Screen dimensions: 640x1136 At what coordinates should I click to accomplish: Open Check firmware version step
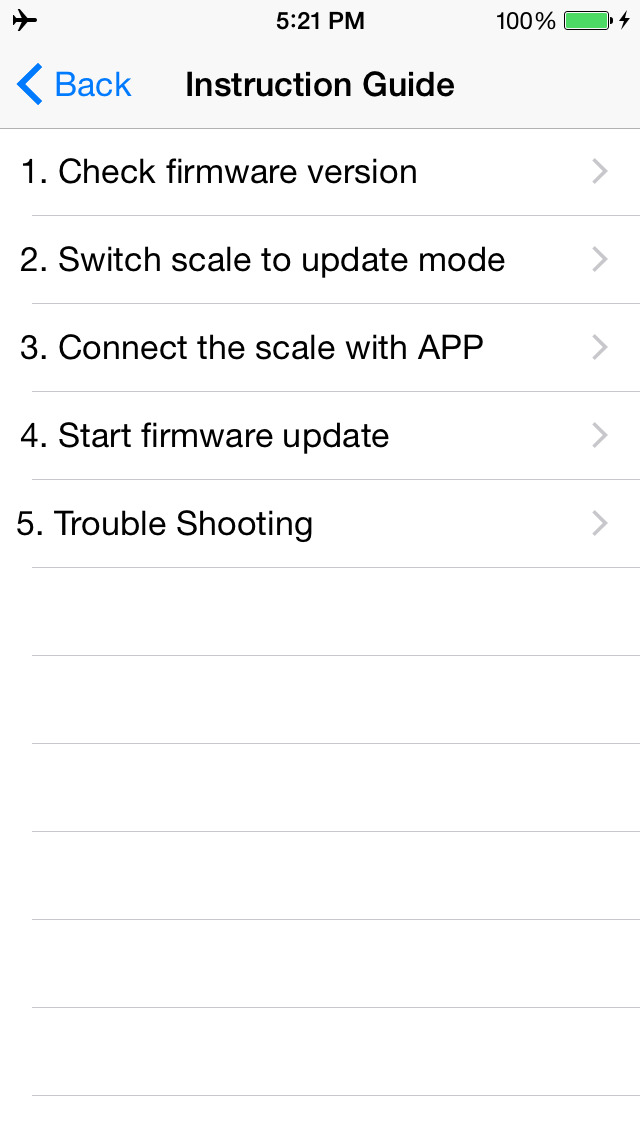(x=320, y=172)
